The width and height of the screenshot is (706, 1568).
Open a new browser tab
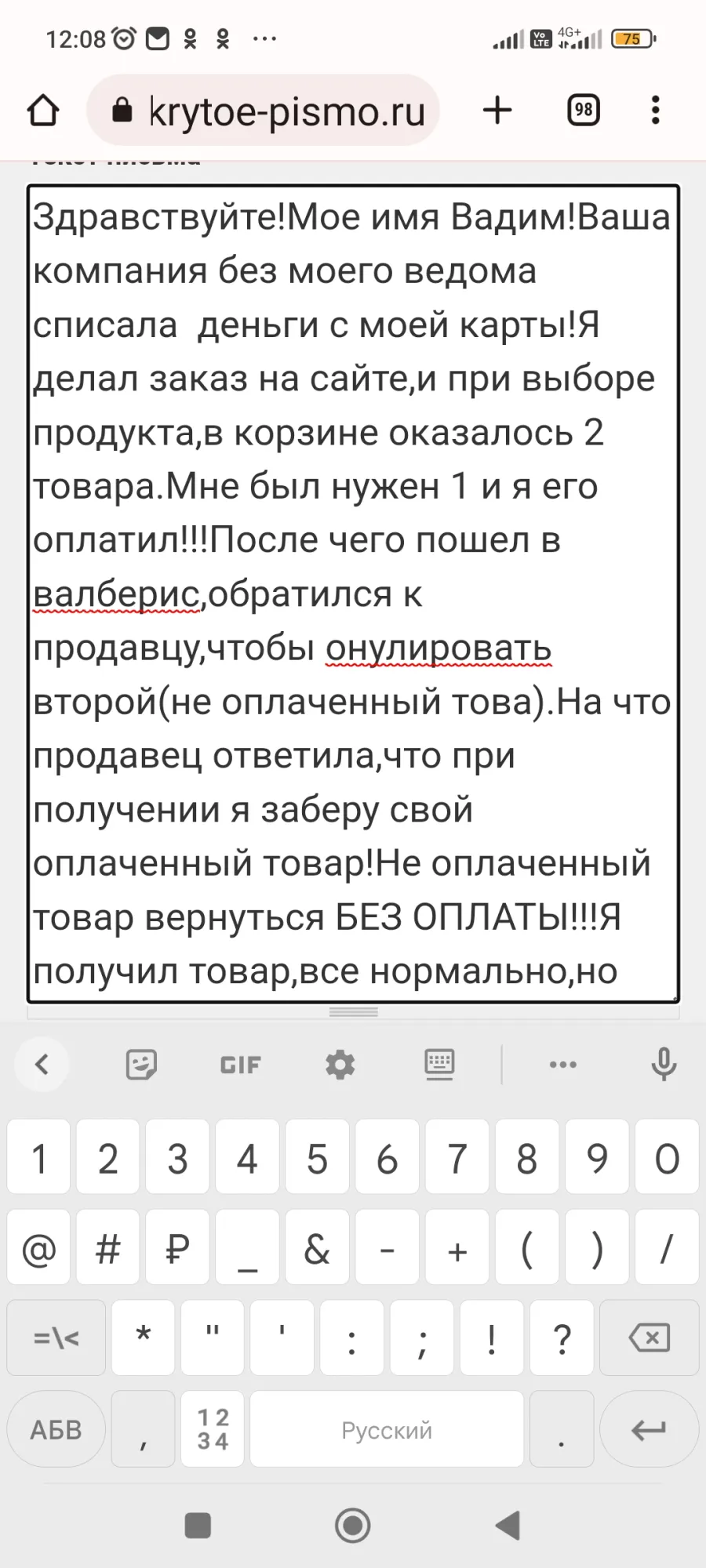(497, 111)
